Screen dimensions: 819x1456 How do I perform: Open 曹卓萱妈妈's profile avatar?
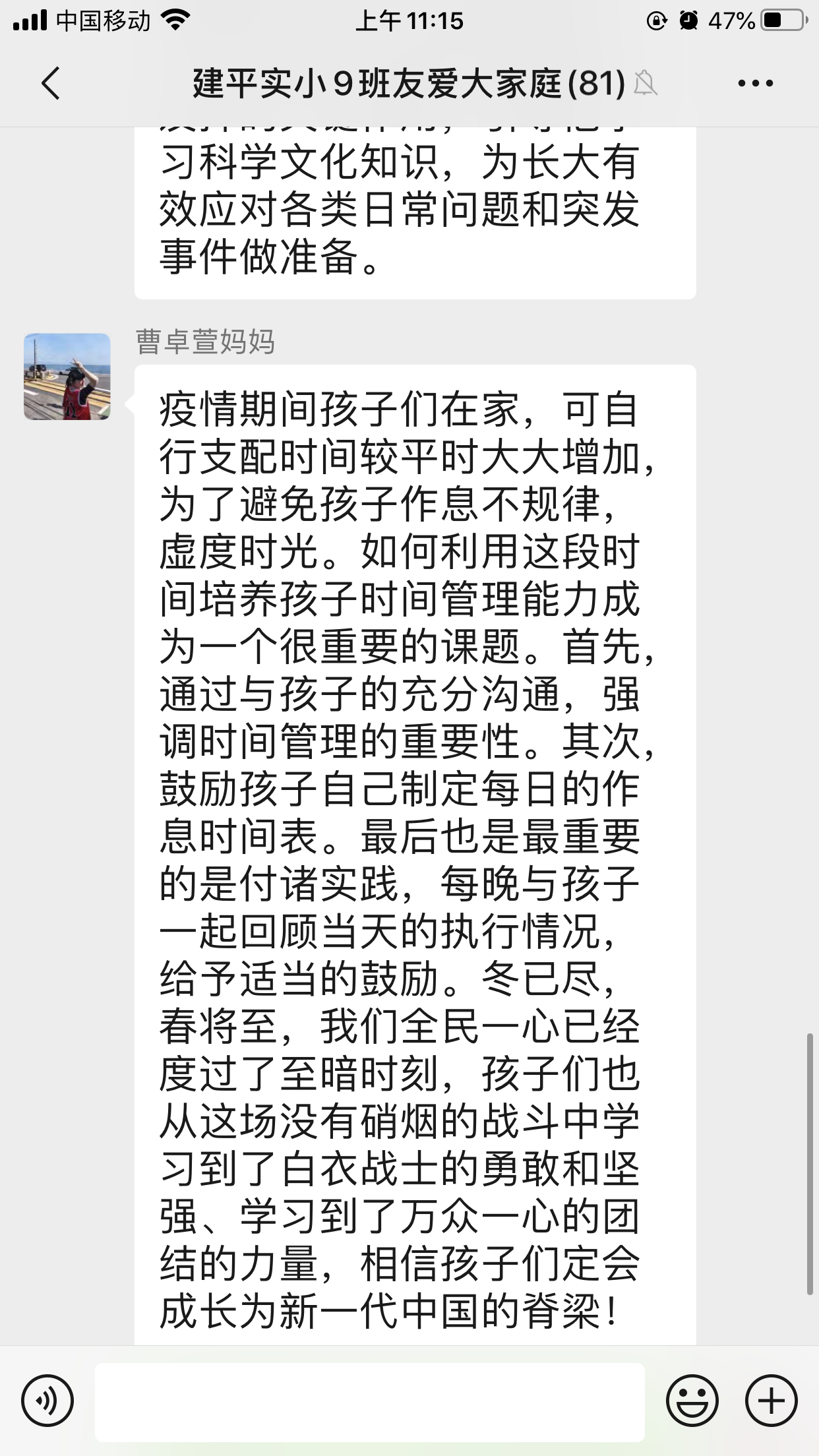[67, 377]
